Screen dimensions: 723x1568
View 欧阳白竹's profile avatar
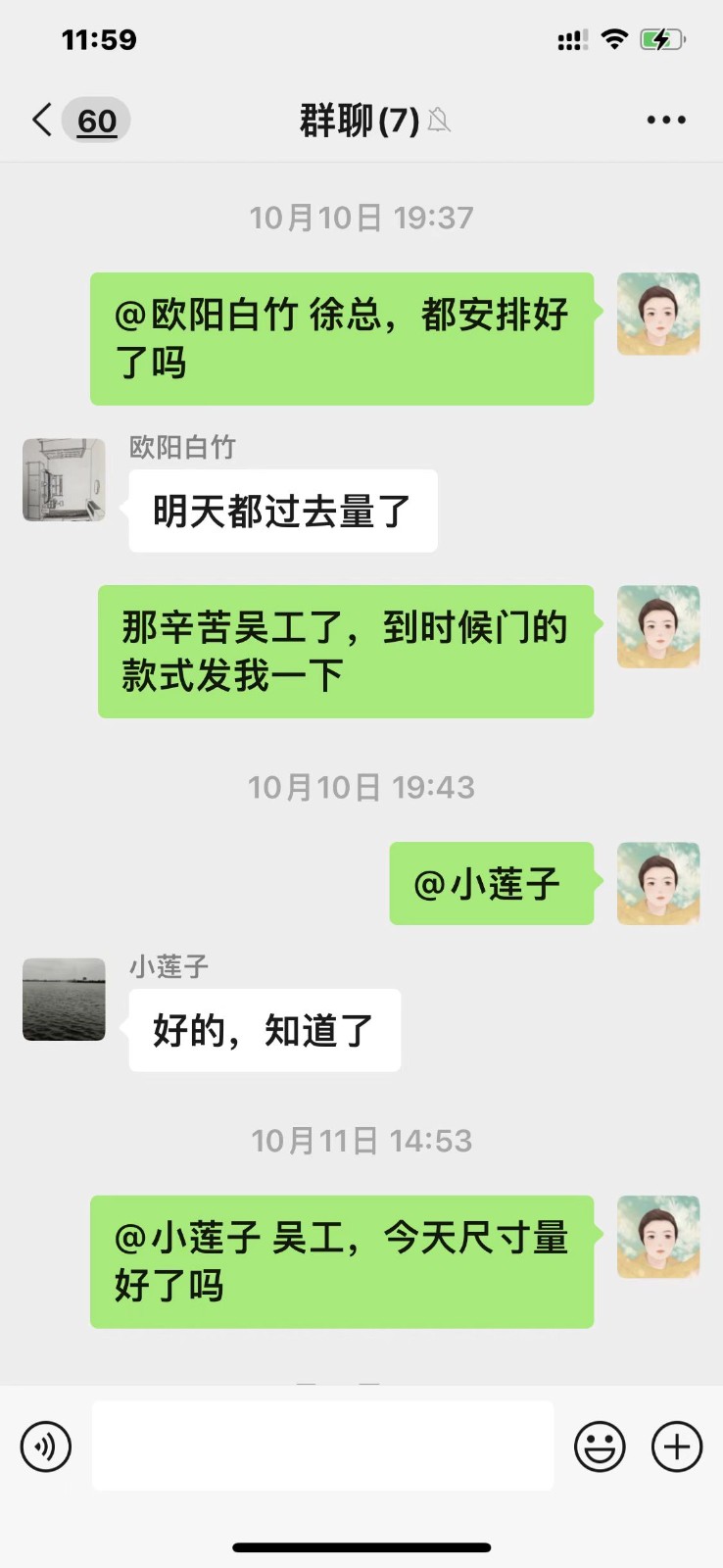pos(64,480)
